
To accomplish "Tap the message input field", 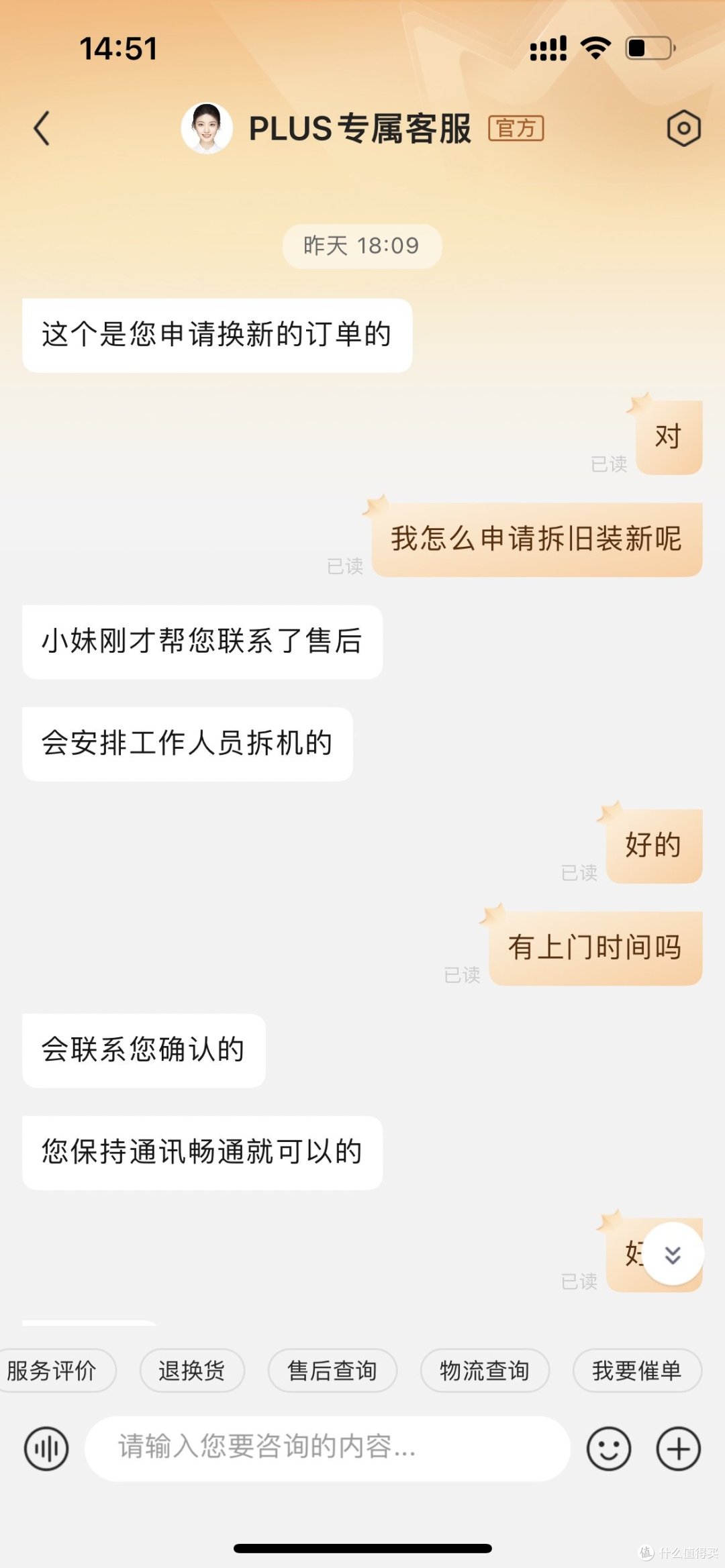I will pyautogui.click(x=329, y=1447).
